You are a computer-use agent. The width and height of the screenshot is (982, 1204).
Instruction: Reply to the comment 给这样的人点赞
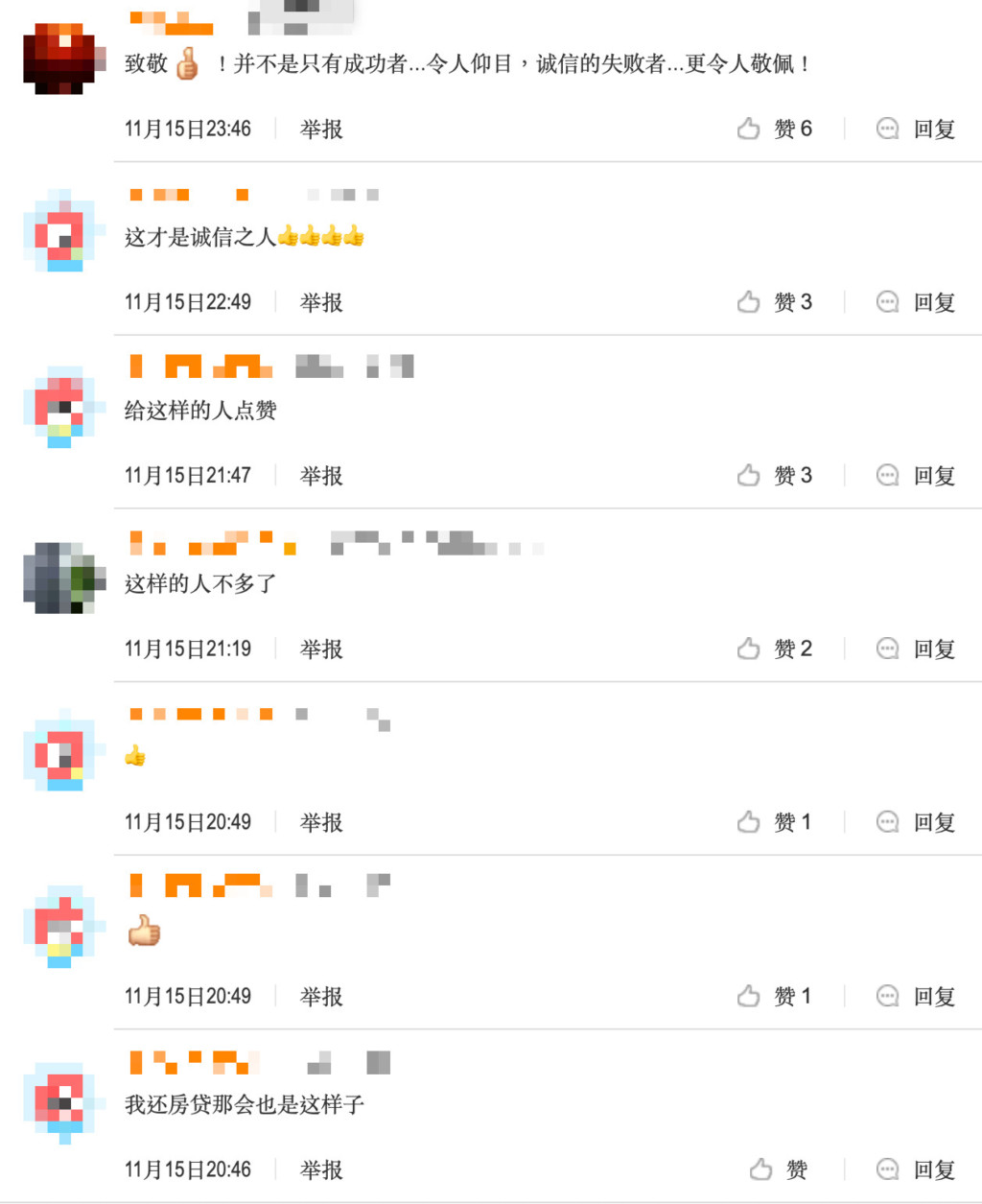[x=916, y=475]
